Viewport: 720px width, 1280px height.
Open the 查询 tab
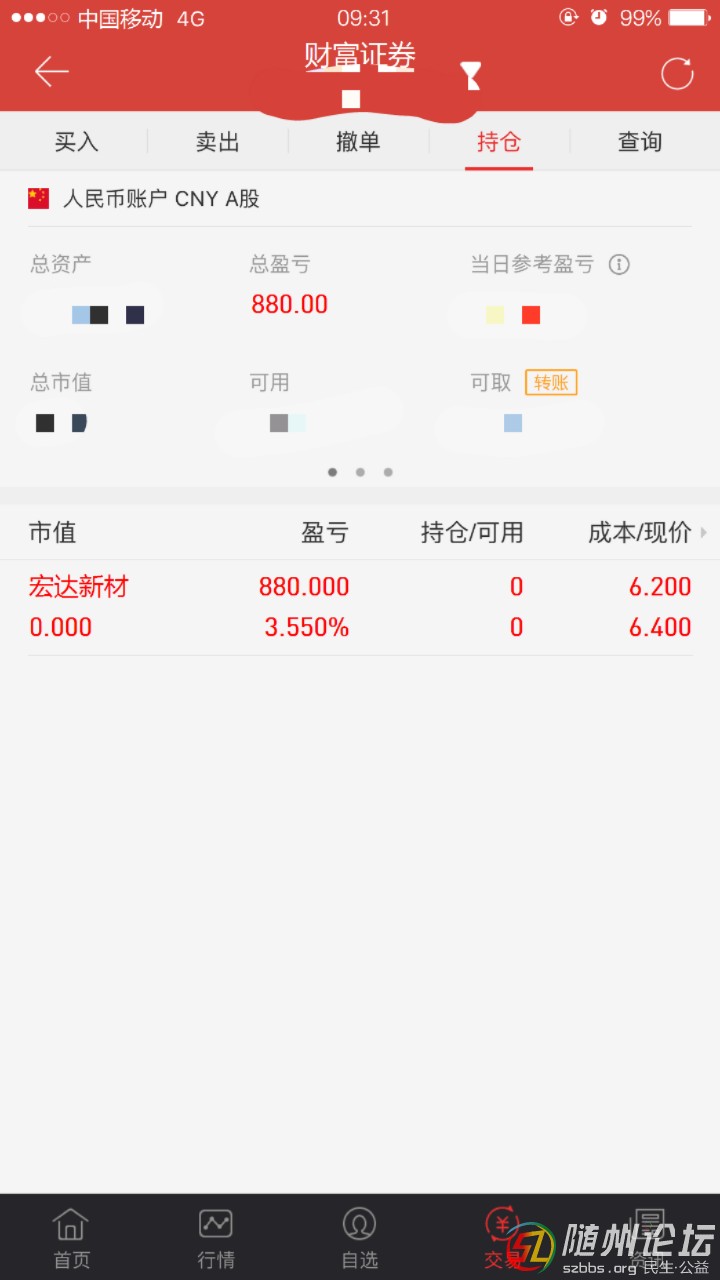(640, 142)
